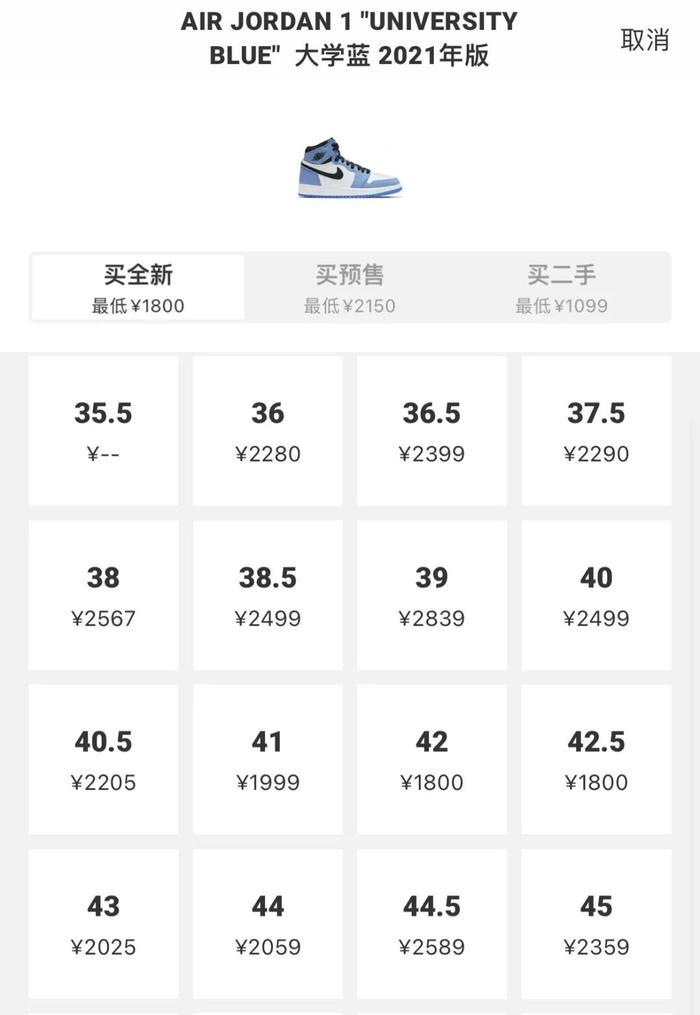Pick size 43 for ¥2025

(103, 923)
